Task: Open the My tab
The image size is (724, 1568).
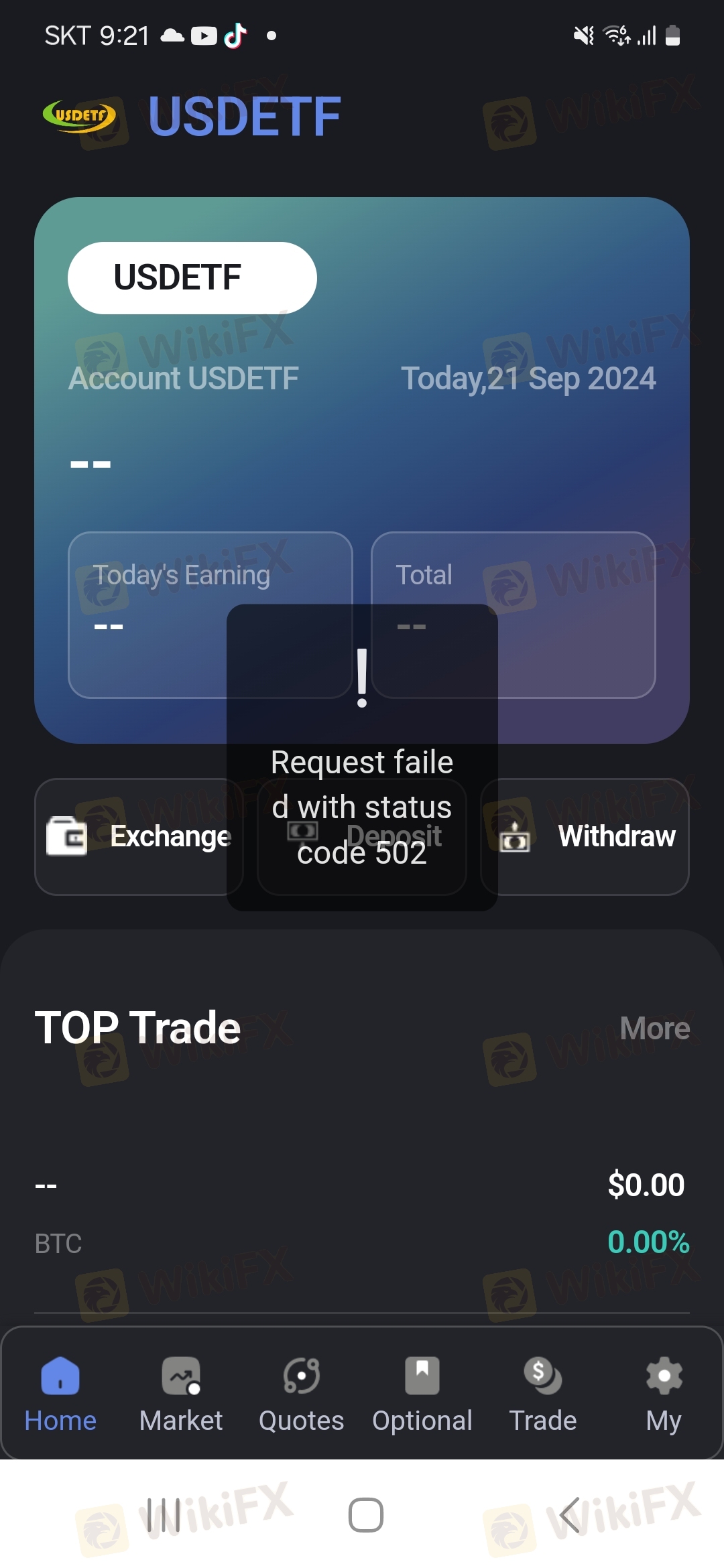Action: pos(664,1394)
